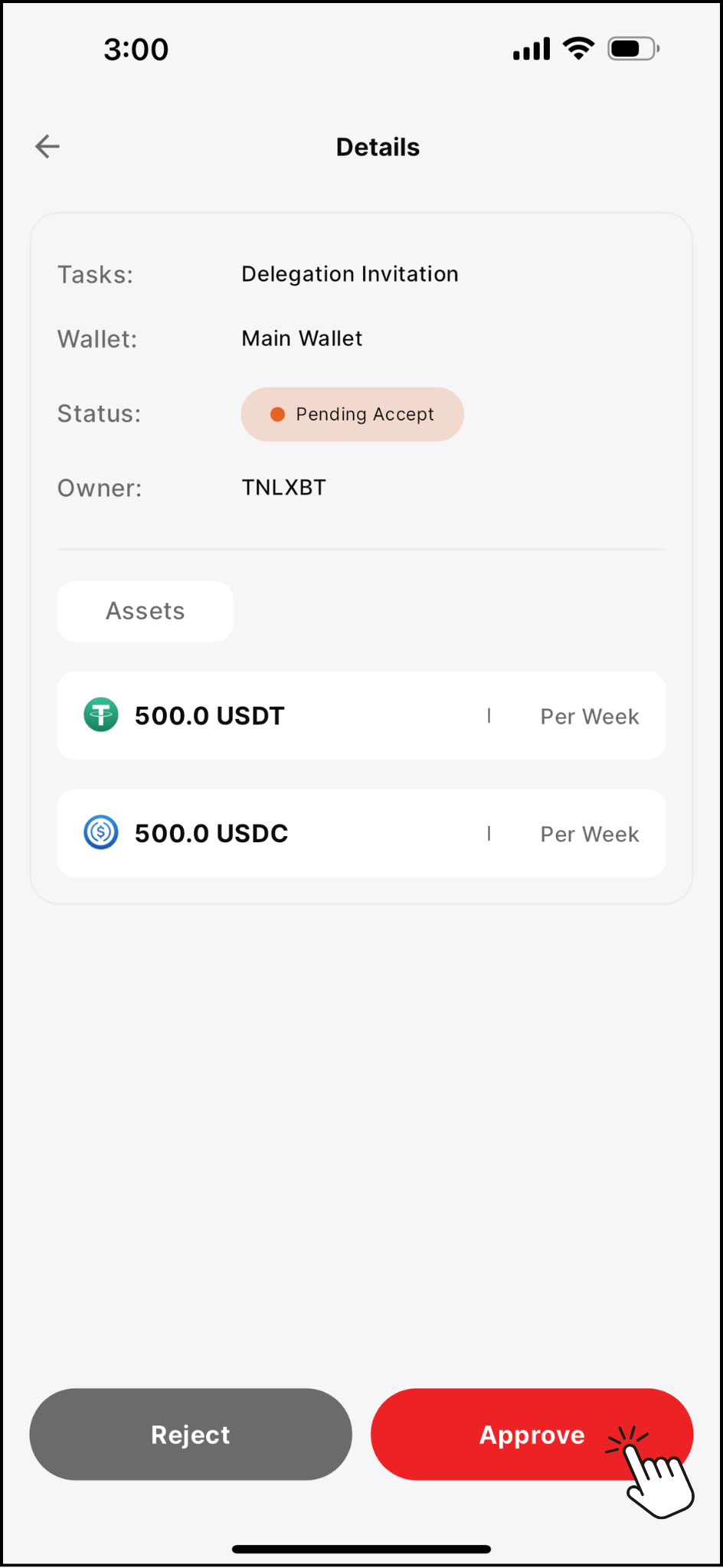The width and height of the screenshot is (723, 1568).
Task: Select the Assets tab
Action: (x=145, y=611)
